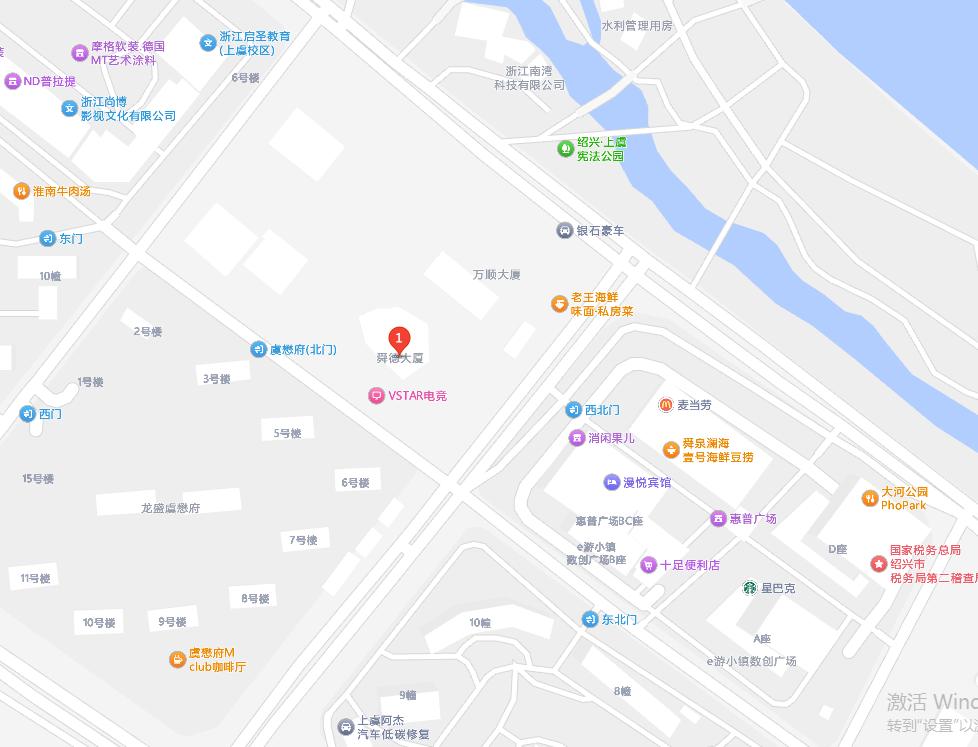The image size is (978, 747).
Task: Open the 虞懋府M club咖啡厅 marker
Action: [x=177, y=659]
